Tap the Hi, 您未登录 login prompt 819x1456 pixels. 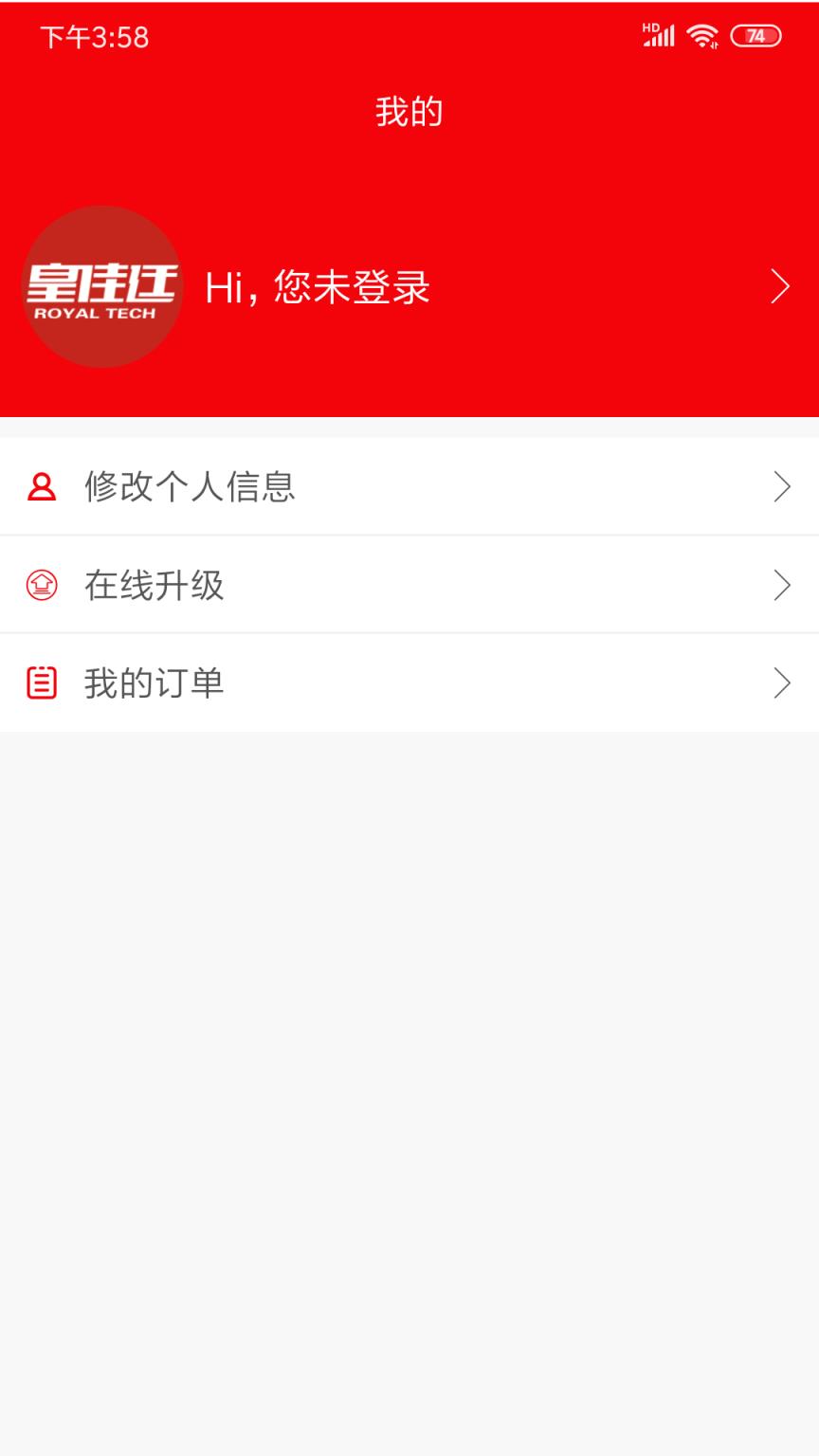click(x=318, y=286)
